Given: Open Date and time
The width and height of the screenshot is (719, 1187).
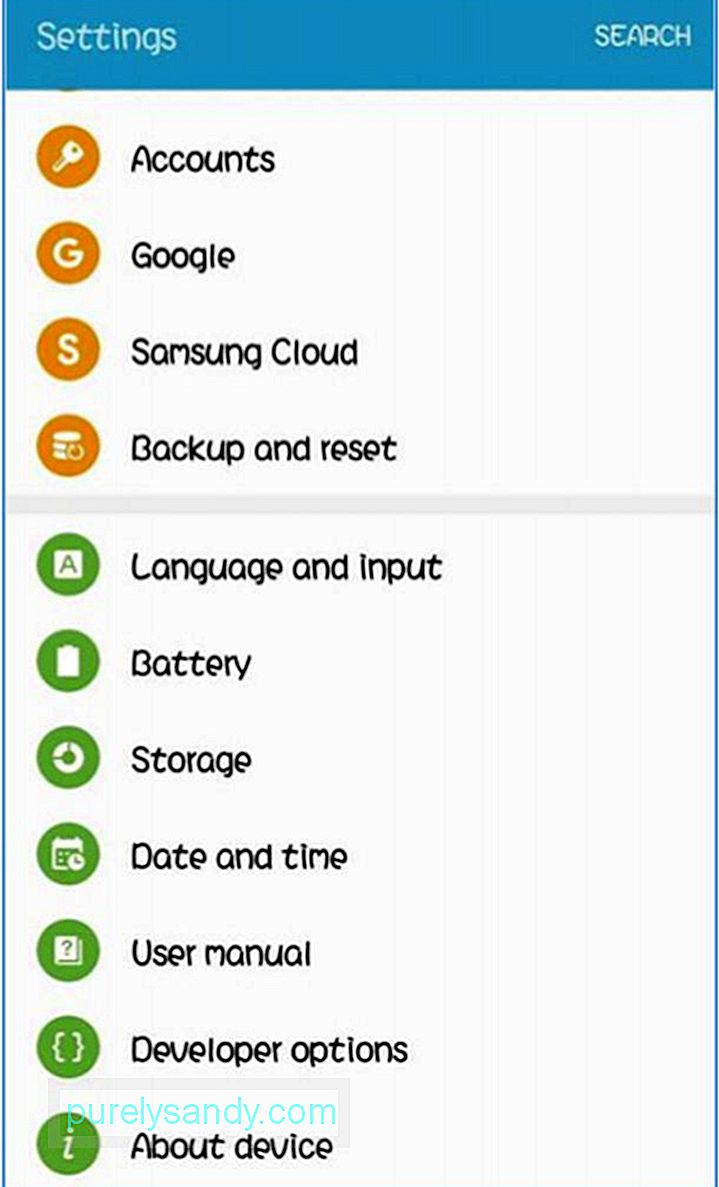Looking at the screenshot, I should tap(360, 856).
